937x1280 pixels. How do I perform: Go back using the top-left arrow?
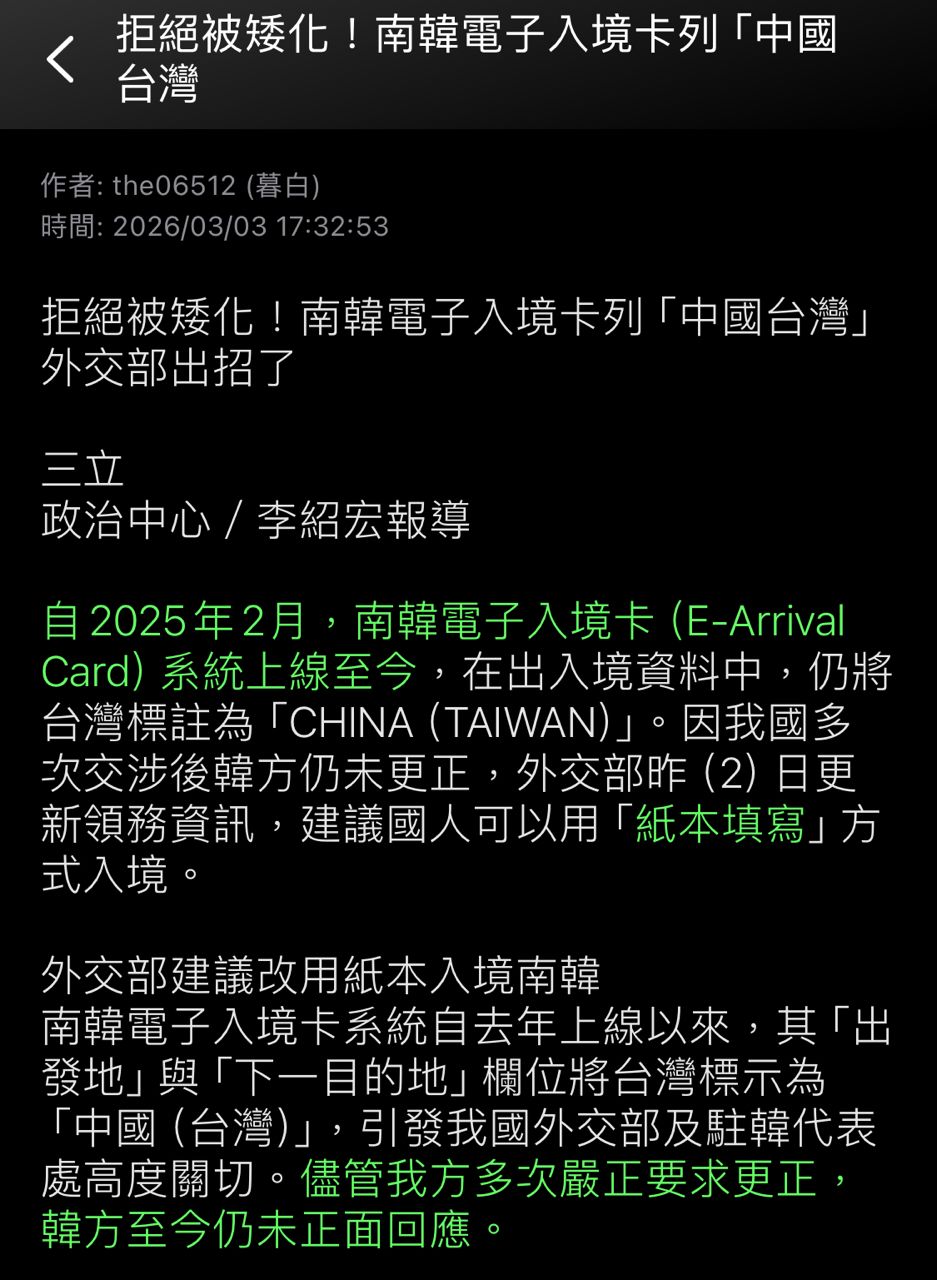[61, 60]
